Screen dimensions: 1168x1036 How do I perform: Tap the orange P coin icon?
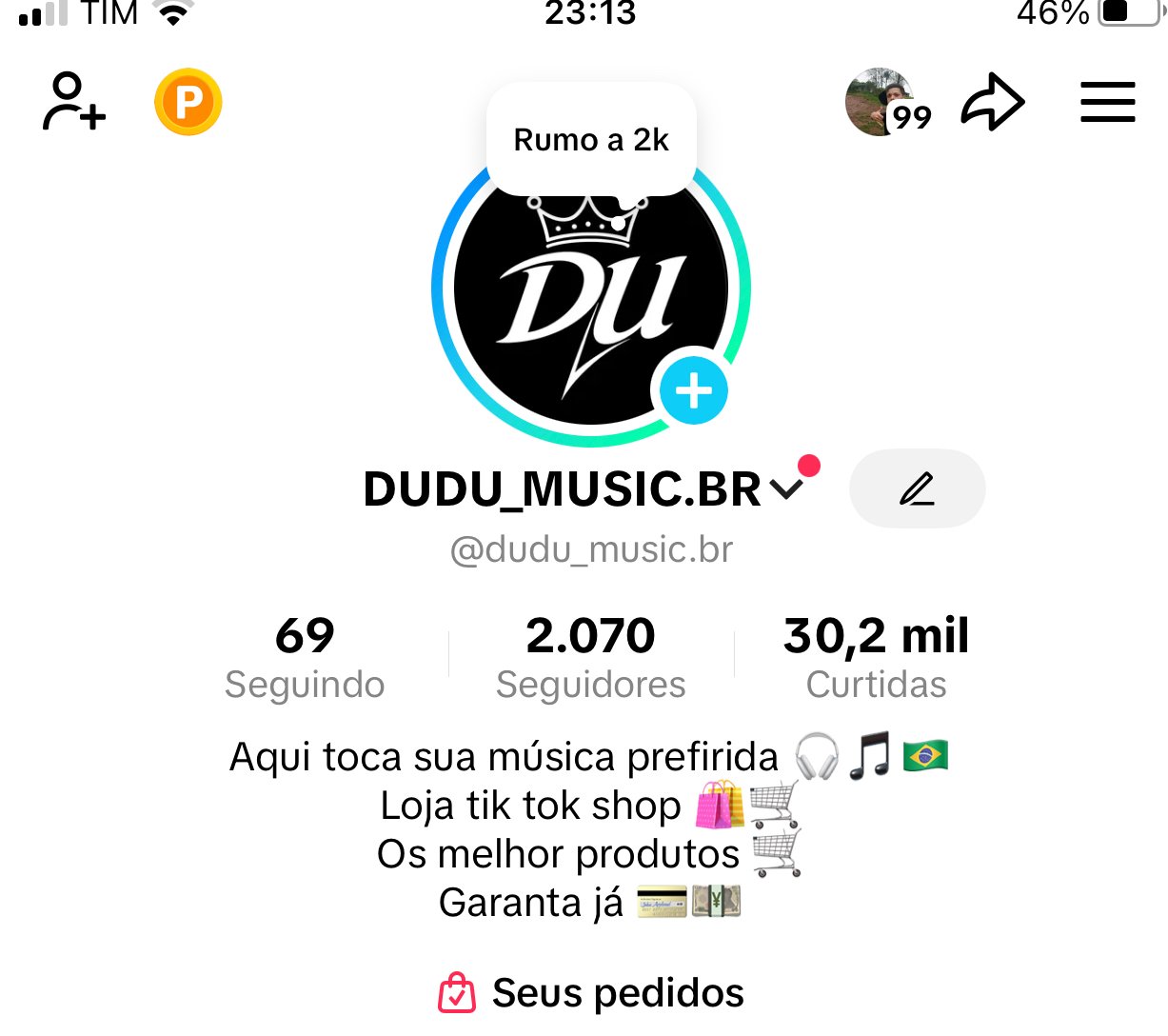[x=188, y=101]
